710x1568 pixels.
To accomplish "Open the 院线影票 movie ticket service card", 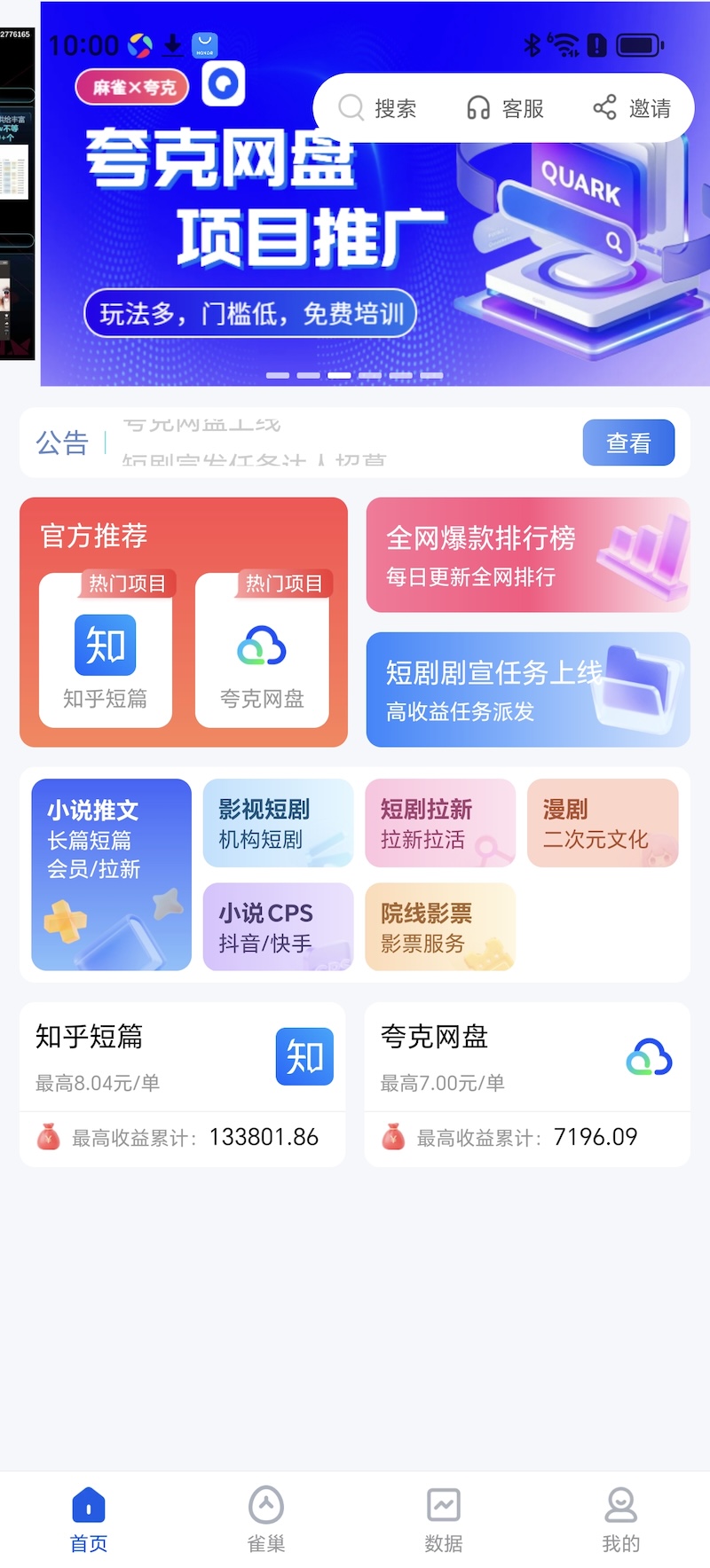I will 439,927.
